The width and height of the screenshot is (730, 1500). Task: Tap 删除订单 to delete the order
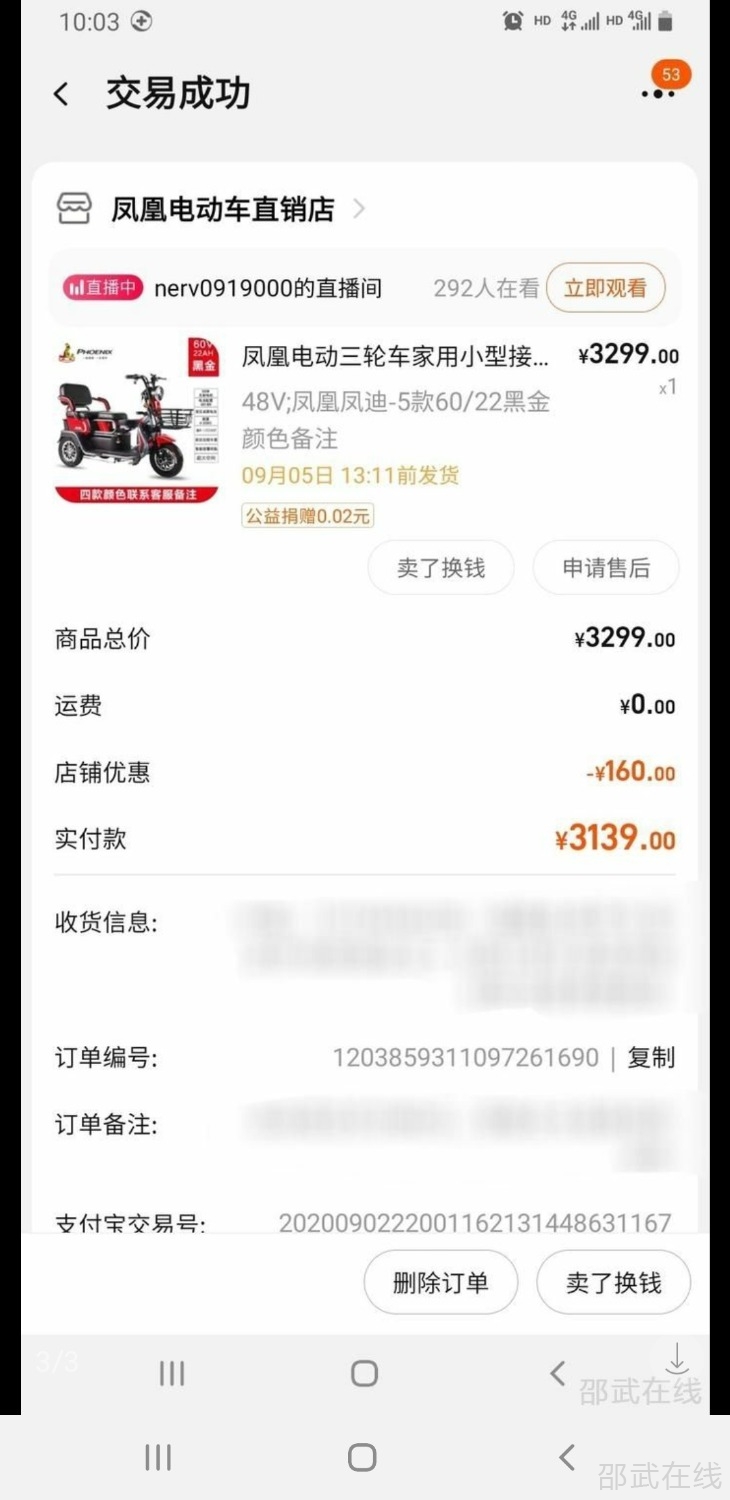tap(441, 1282)
